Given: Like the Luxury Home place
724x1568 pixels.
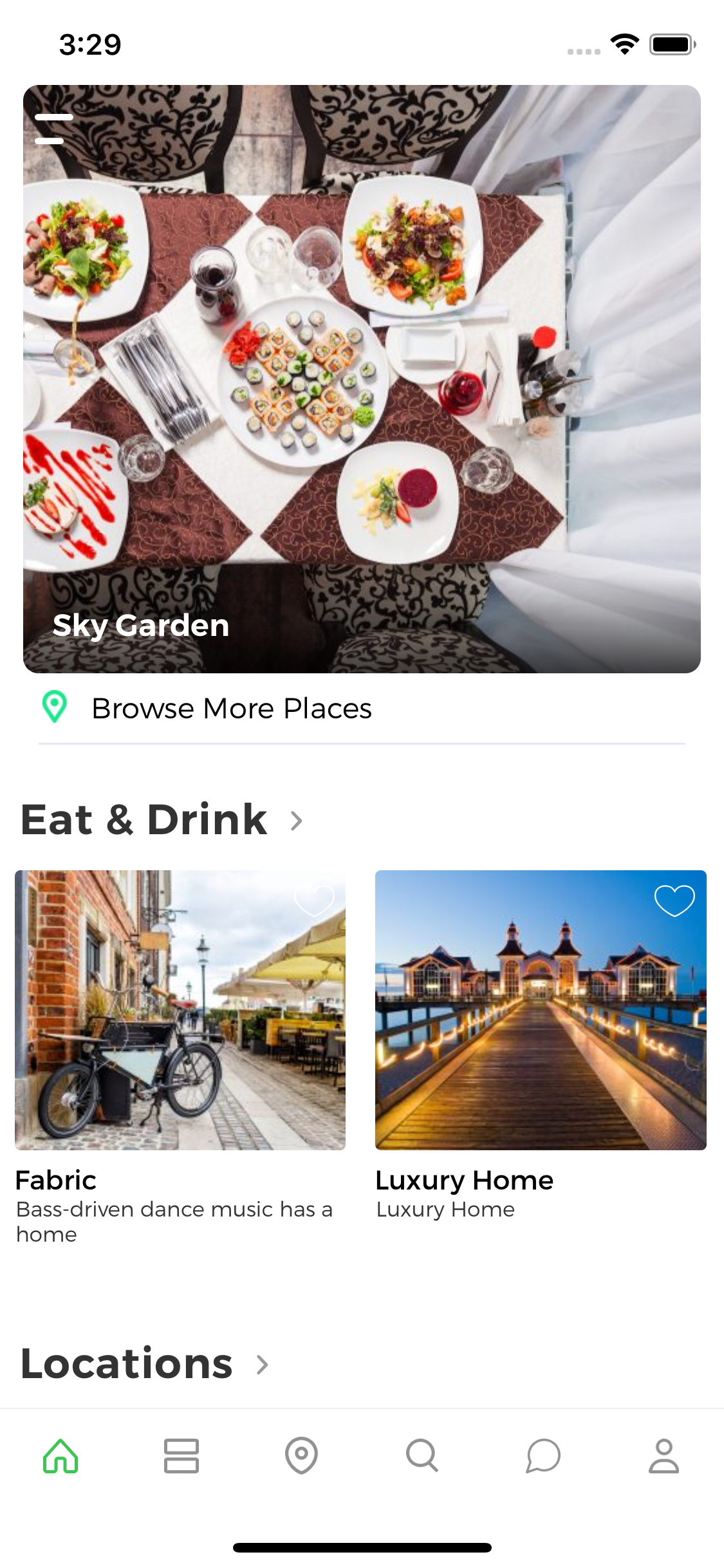Looking at the screenshot, I should click(674, 899).
